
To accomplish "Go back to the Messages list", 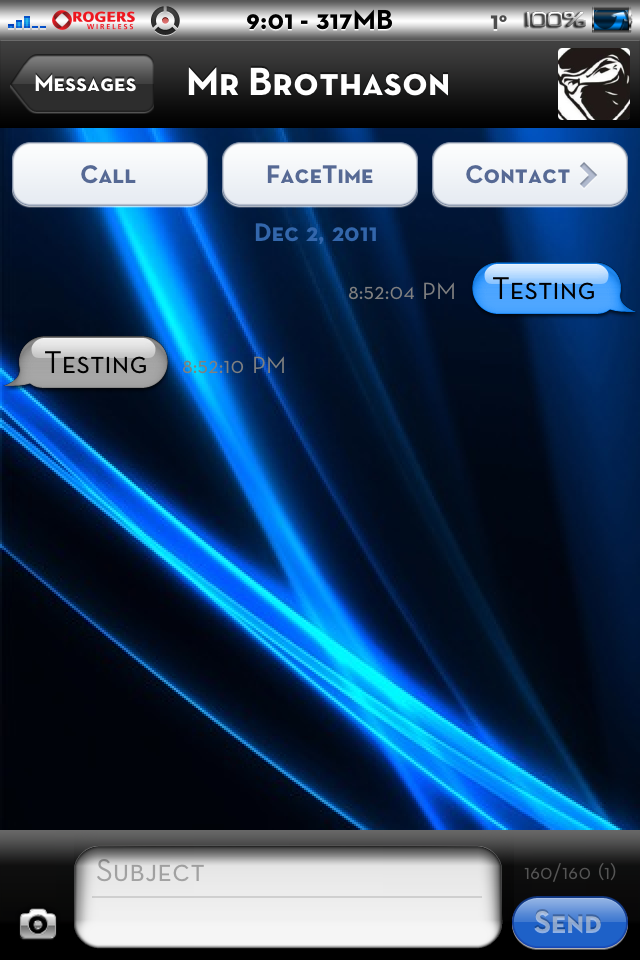I will pos(84,84).
